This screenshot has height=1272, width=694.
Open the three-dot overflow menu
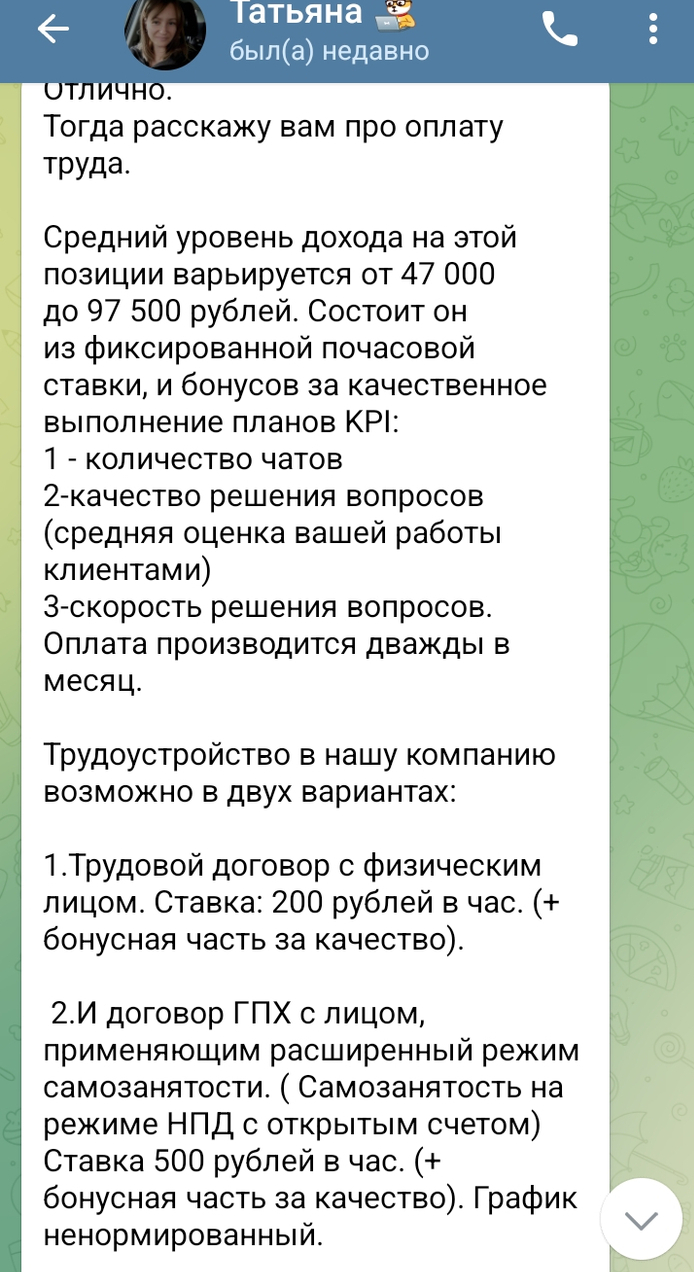click(654, 28)
